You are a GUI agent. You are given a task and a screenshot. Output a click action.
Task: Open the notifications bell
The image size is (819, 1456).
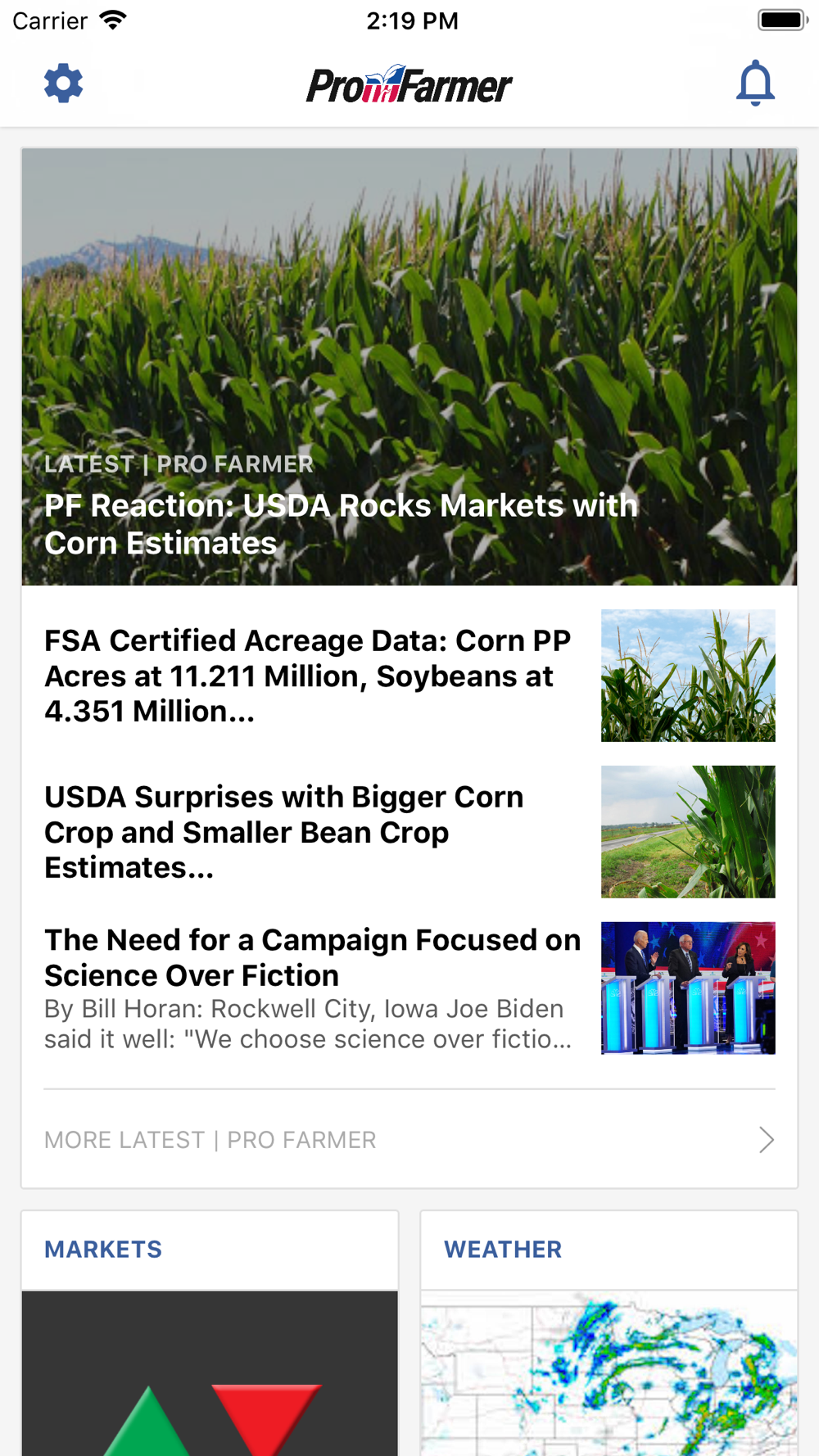pos(755,84)
